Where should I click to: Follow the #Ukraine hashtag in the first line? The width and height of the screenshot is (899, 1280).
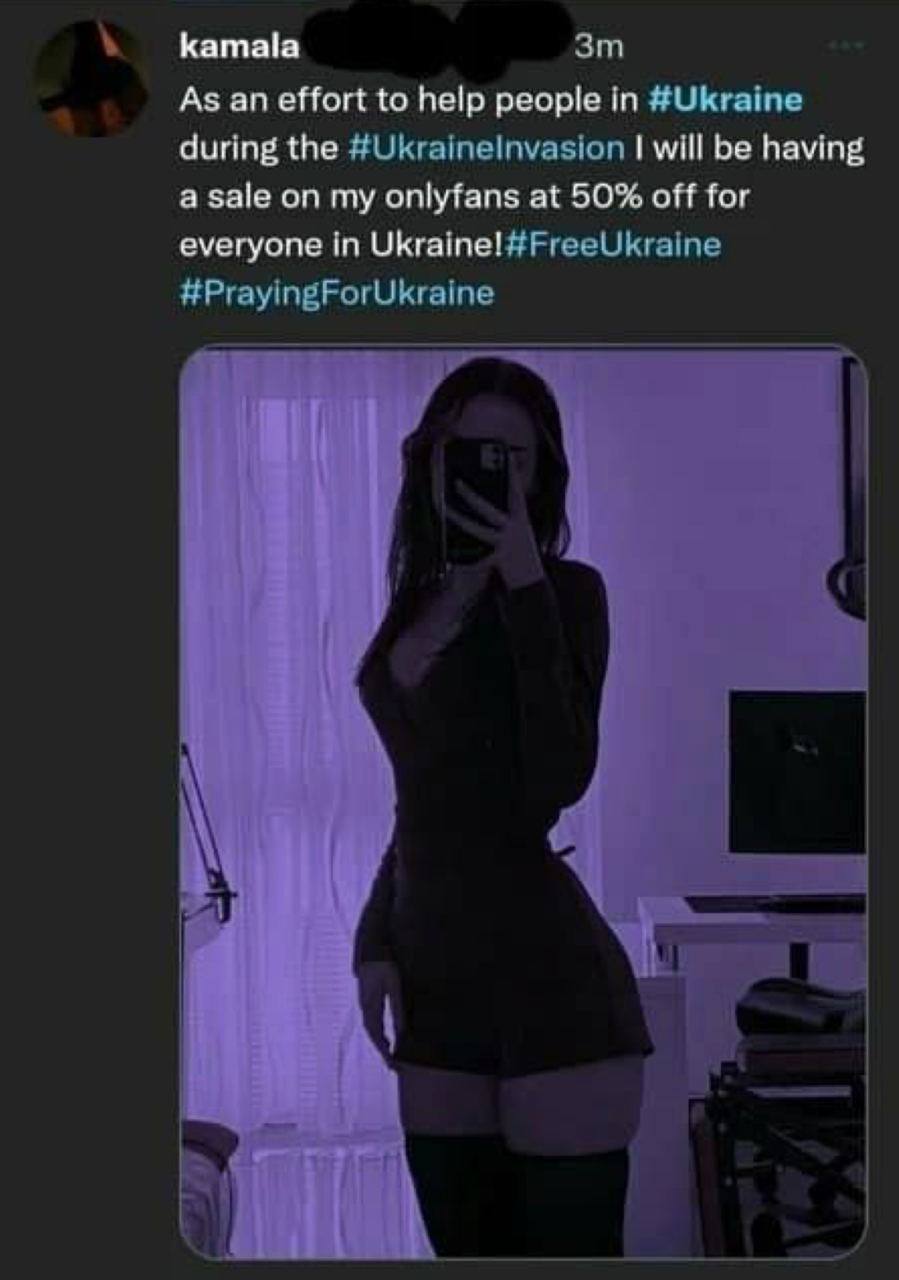point(725,100)
